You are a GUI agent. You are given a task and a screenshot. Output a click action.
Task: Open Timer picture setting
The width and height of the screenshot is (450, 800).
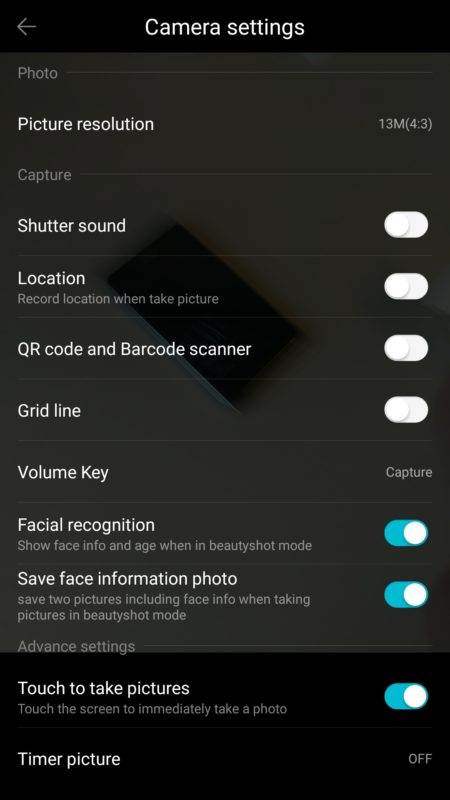click(225, 759)
